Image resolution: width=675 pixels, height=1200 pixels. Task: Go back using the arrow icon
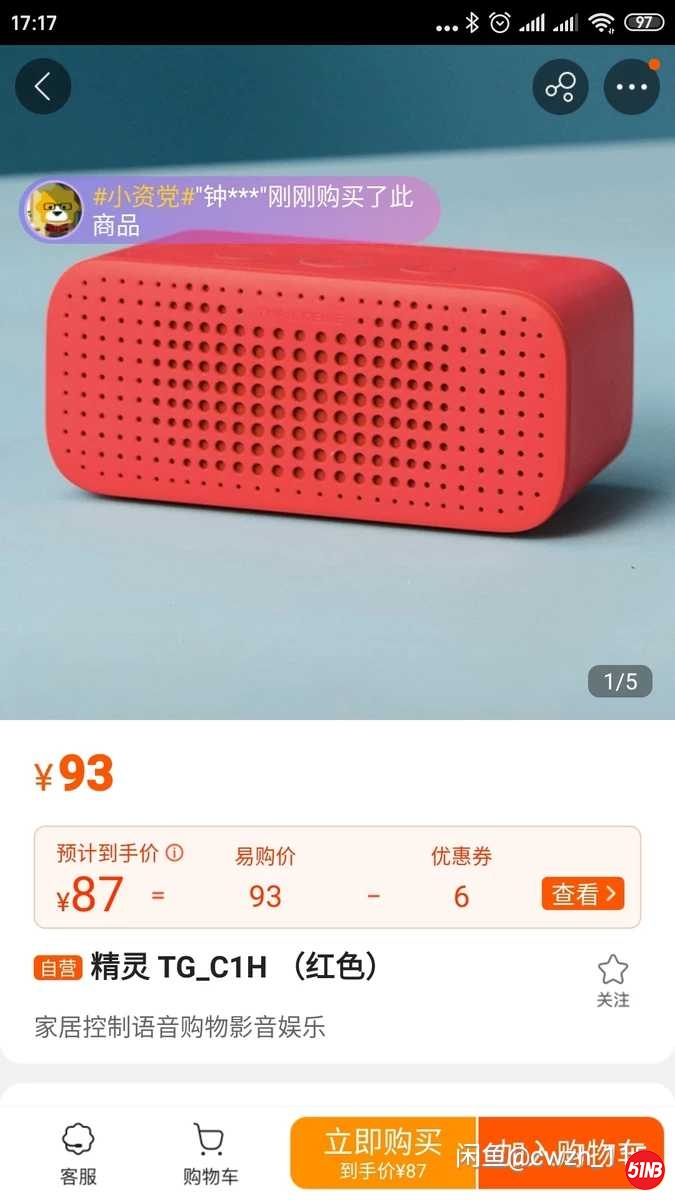[x=43, y=87]
